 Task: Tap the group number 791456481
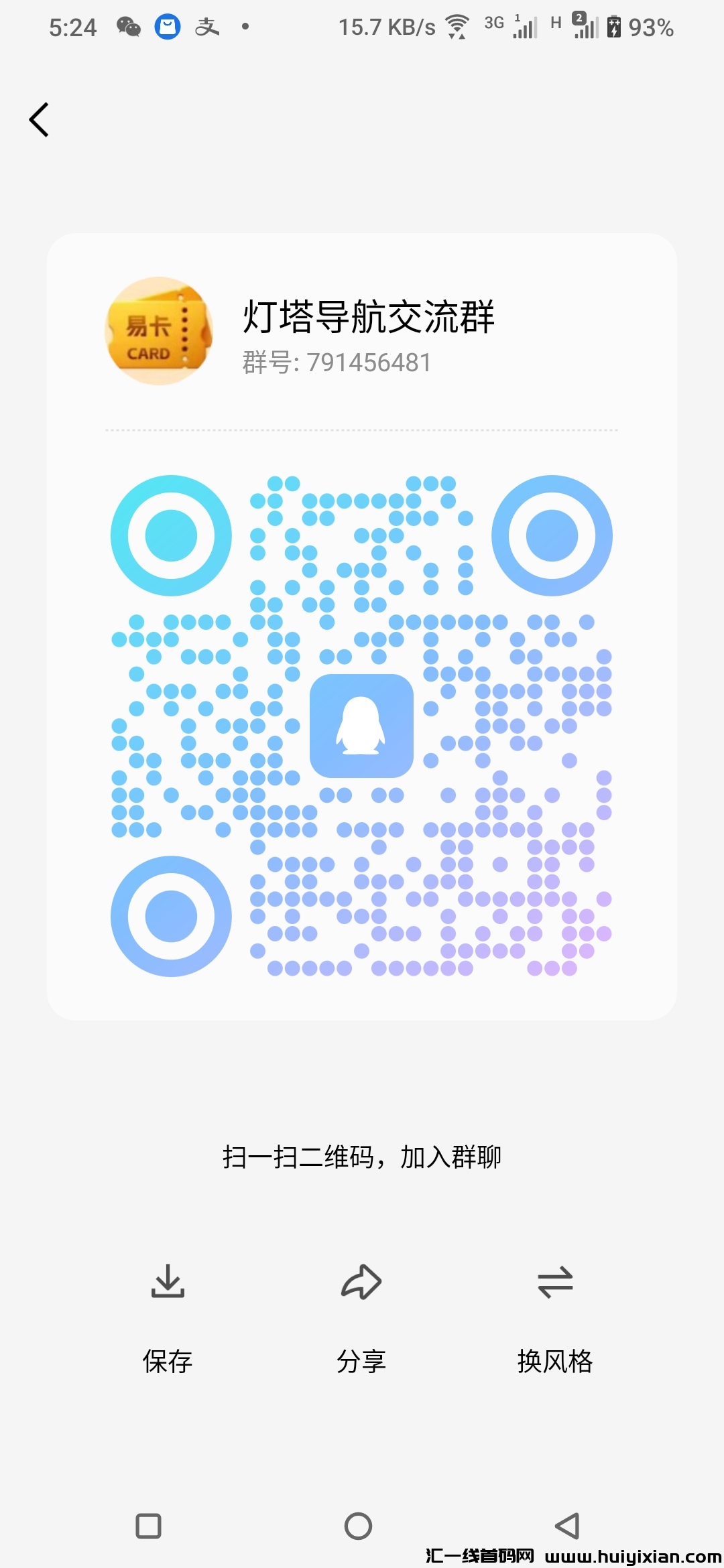coord(335,363)
